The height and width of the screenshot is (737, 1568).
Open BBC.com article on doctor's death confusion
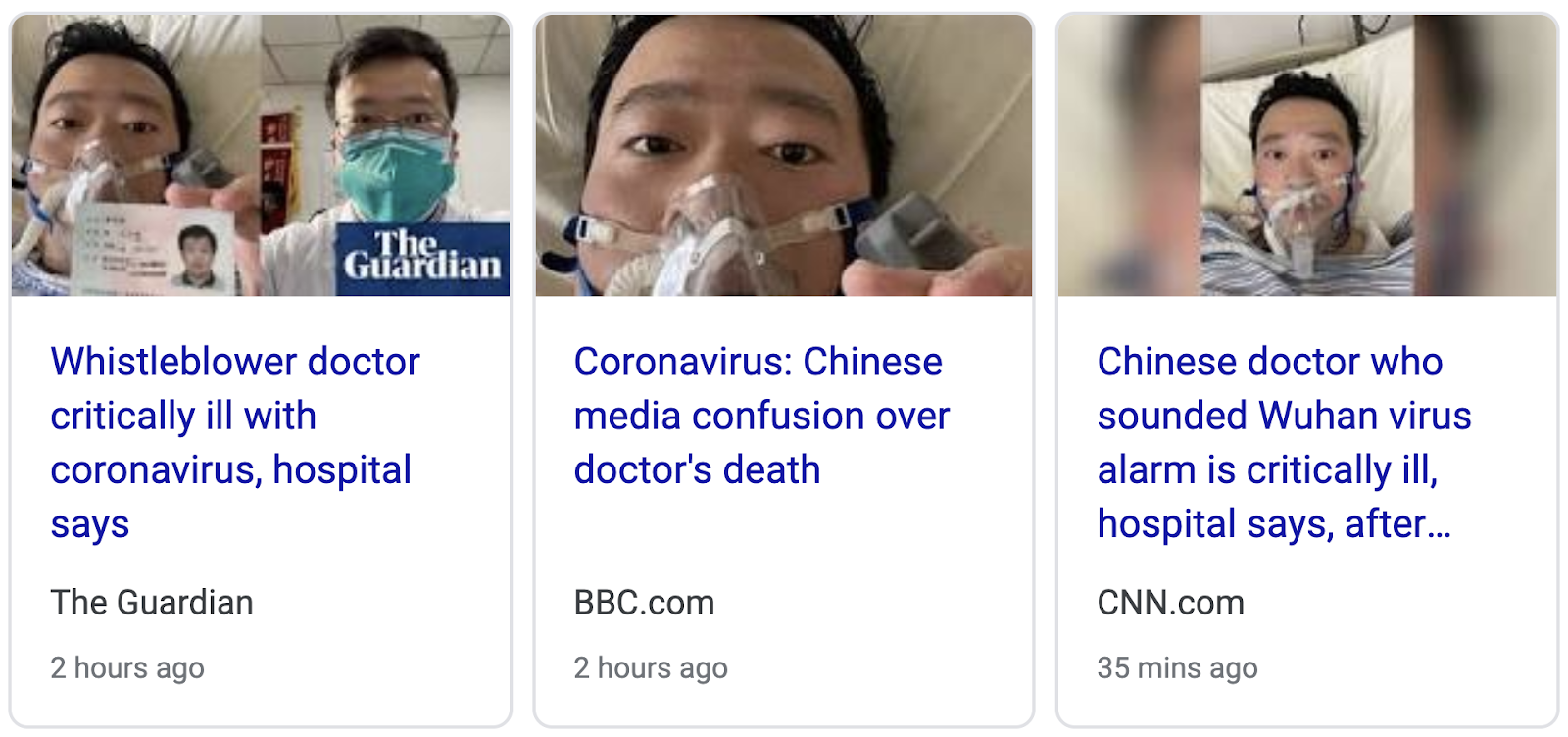pos(760,416)
